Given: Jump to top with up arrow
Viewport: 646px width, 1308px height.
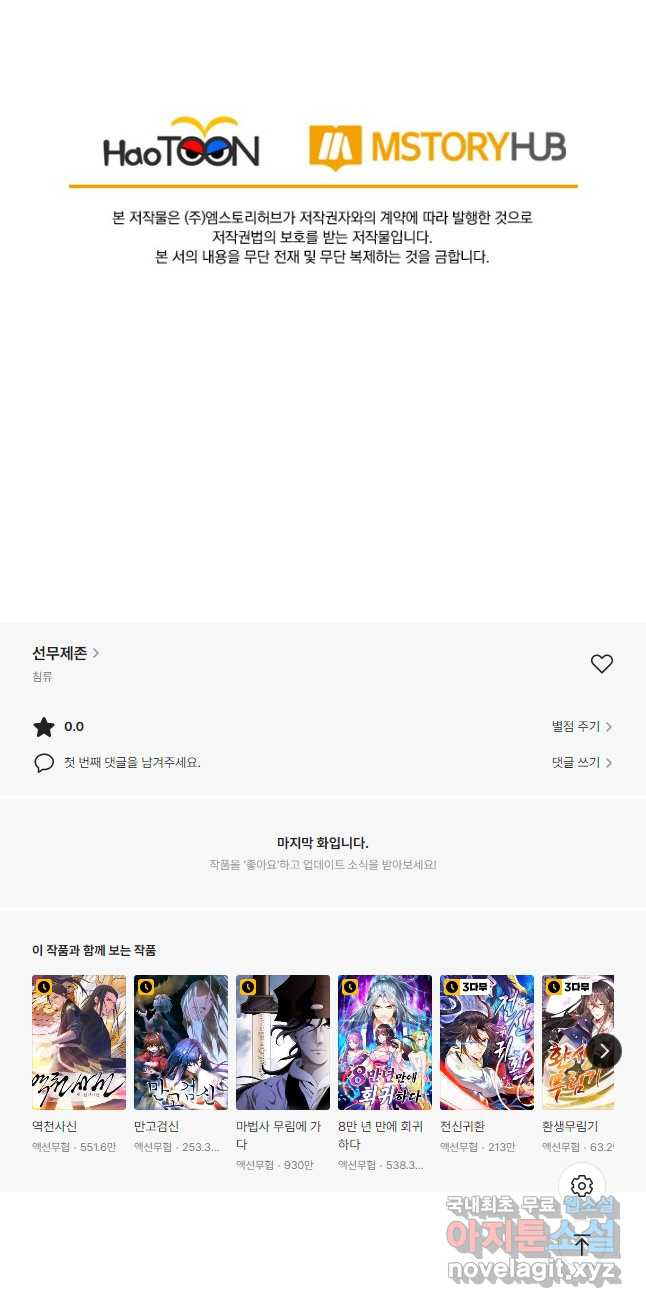Looking at the screenshot, I should (582, 1246).
